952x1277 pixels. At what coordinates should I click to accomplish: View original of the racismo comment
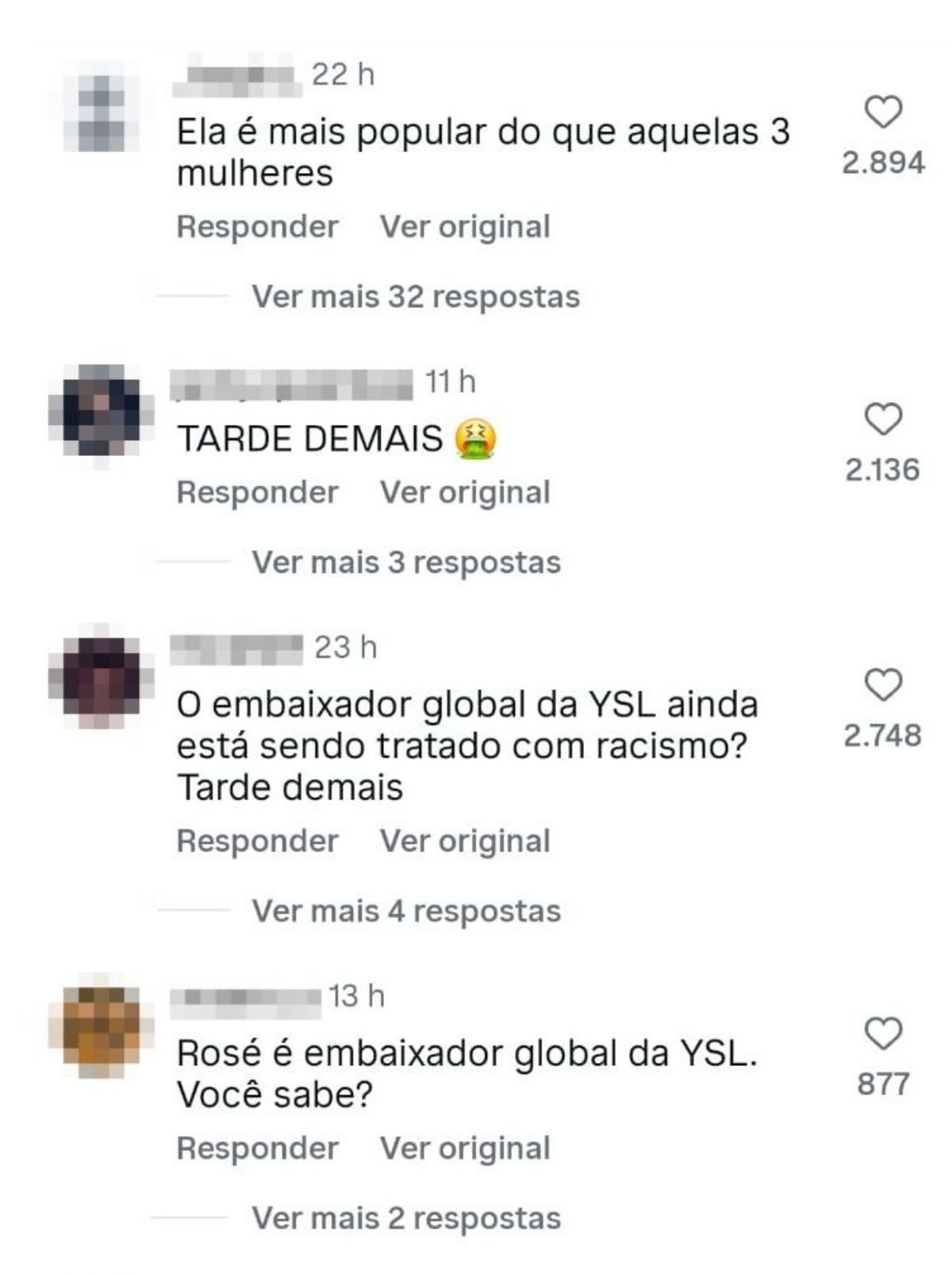coord(465,842)
